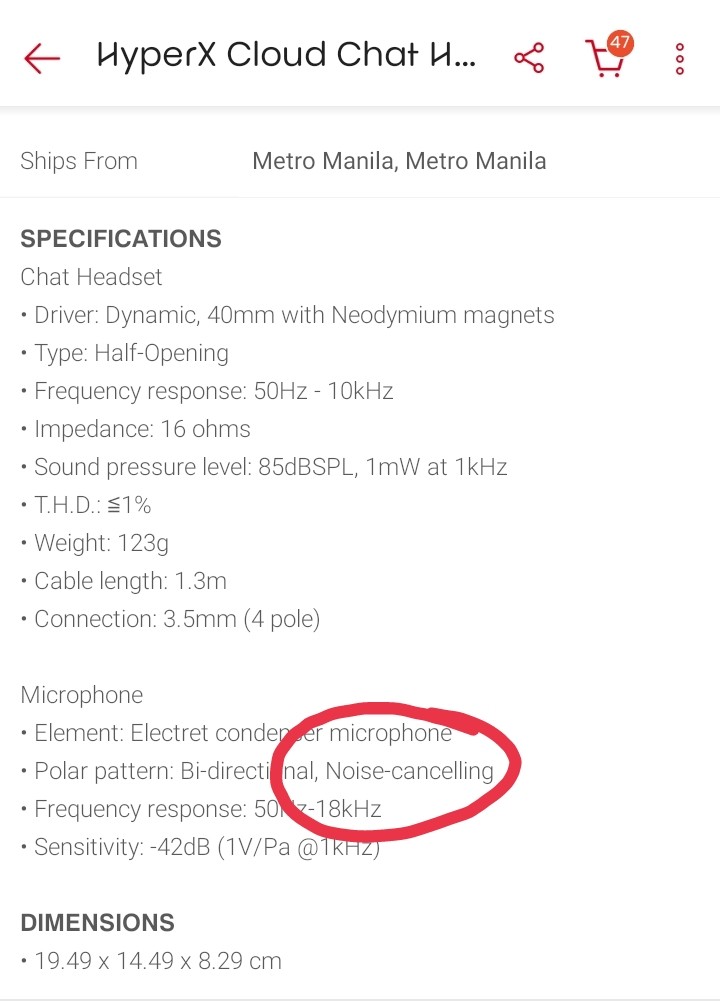This screenshot has height=1001, width=720.
Task: Open the shopping cart with 47 items
Action: point(606,58)
